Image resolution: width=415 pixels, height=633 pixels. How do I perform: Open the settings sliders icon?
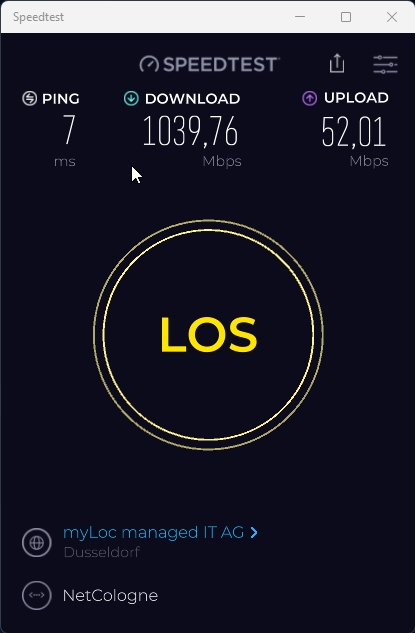pyautogui.click(x=385, y=64)
